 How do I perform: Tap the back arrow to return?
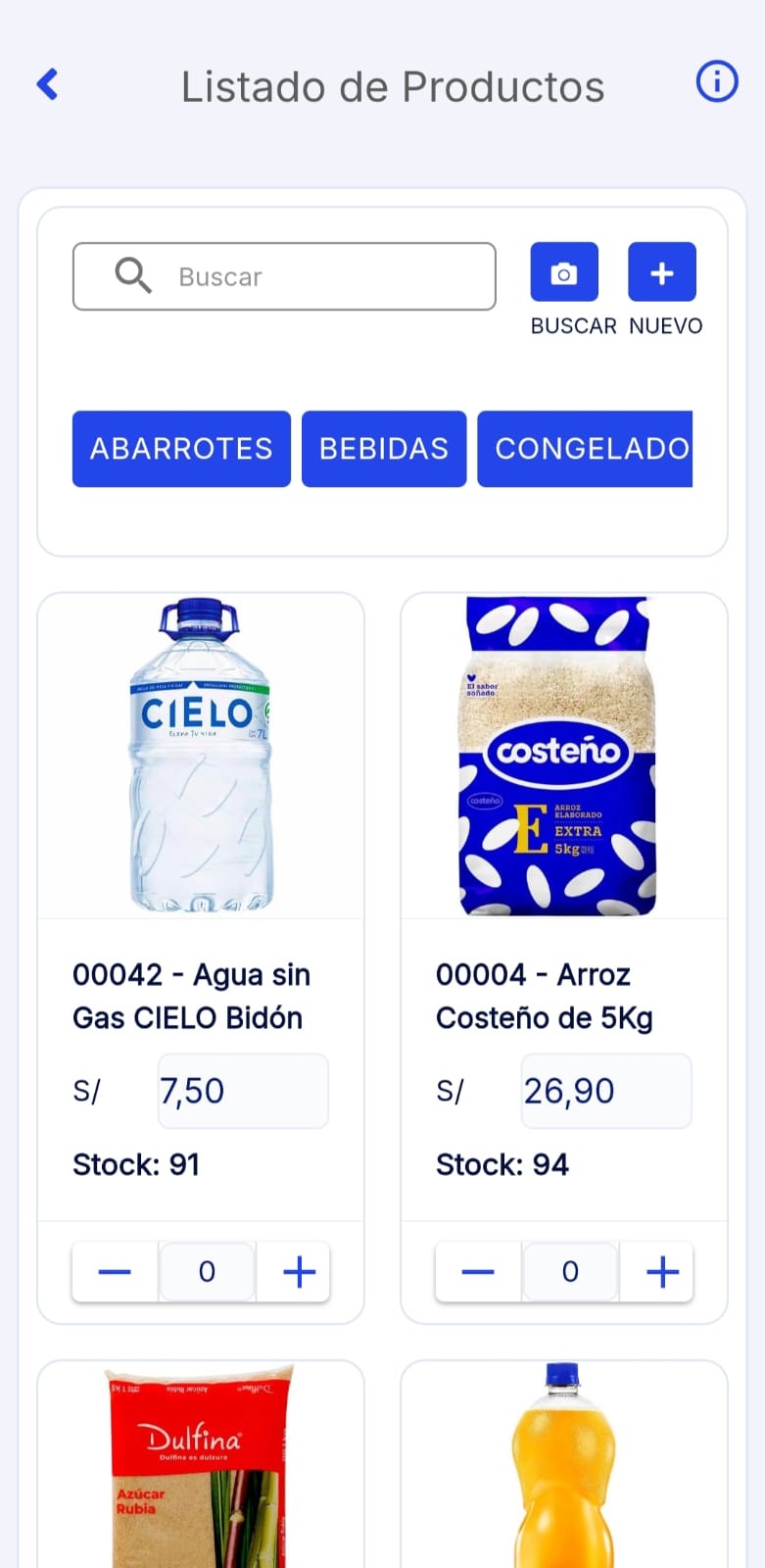46,84
